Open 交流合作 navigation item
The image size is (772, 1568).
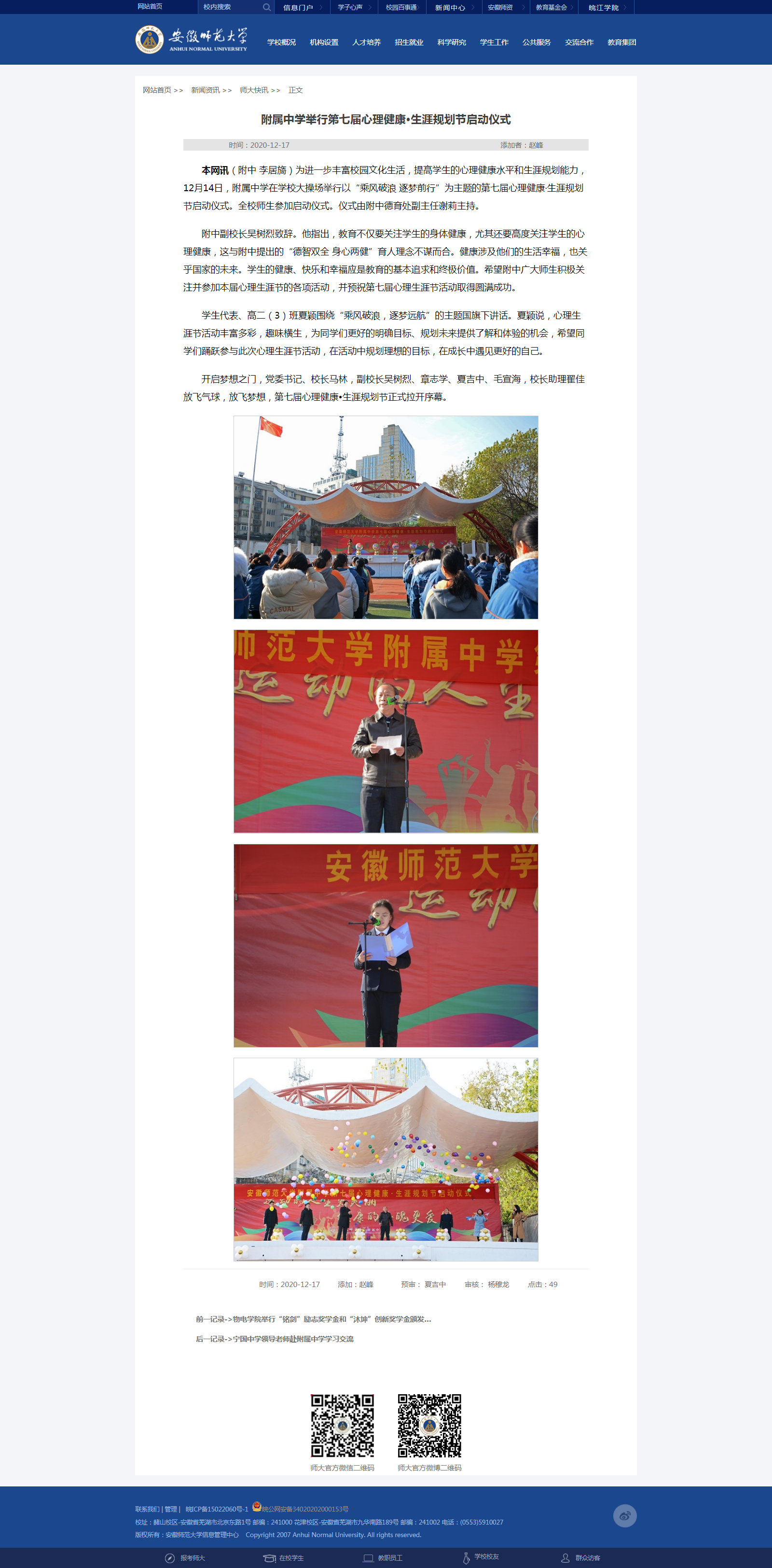(x=579, y=42)
